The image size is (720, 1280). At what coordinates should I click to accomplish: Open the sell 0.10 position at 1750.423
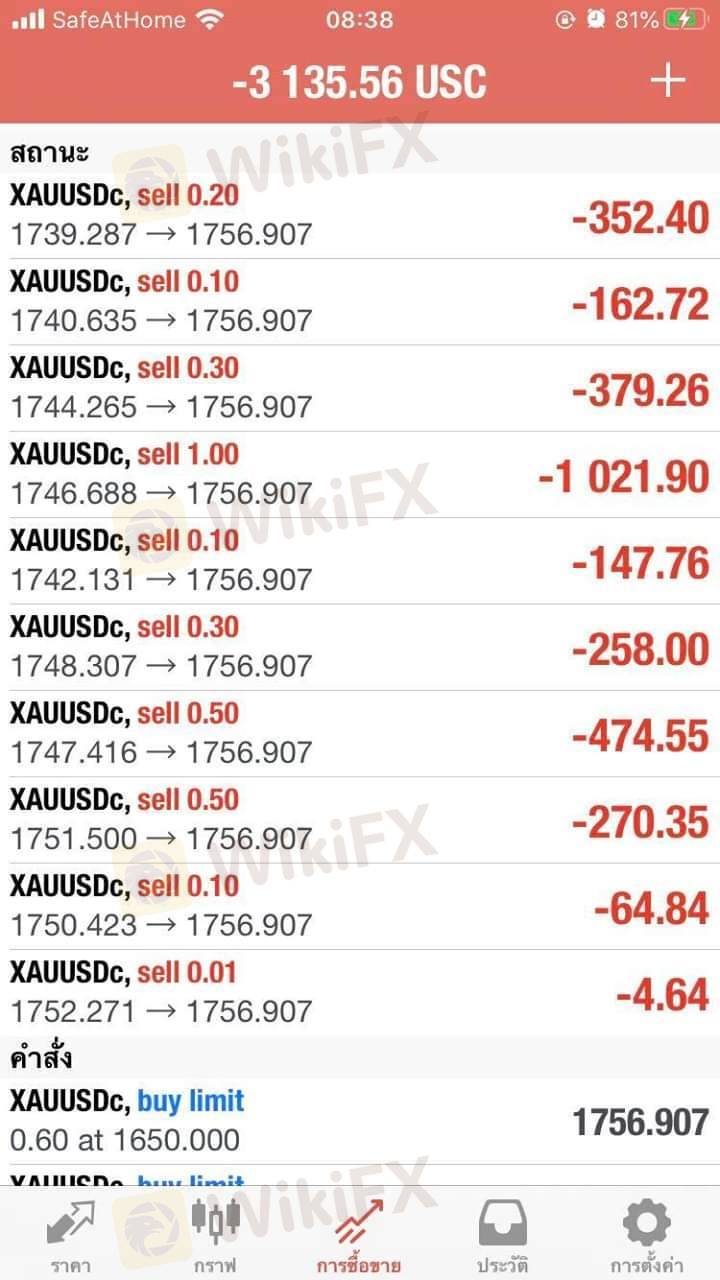tap(360, 906)
